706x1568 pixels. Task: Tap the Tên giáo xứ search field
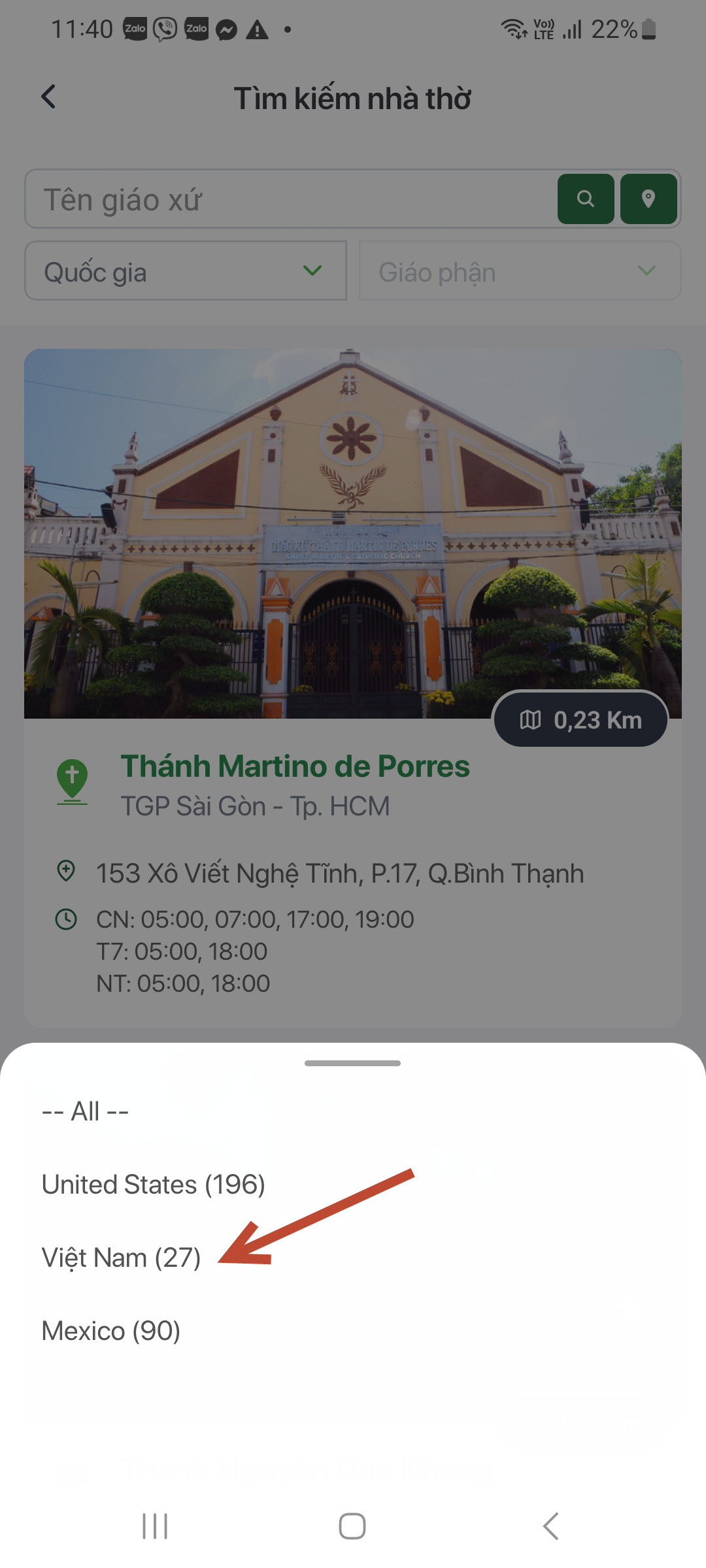261,199
